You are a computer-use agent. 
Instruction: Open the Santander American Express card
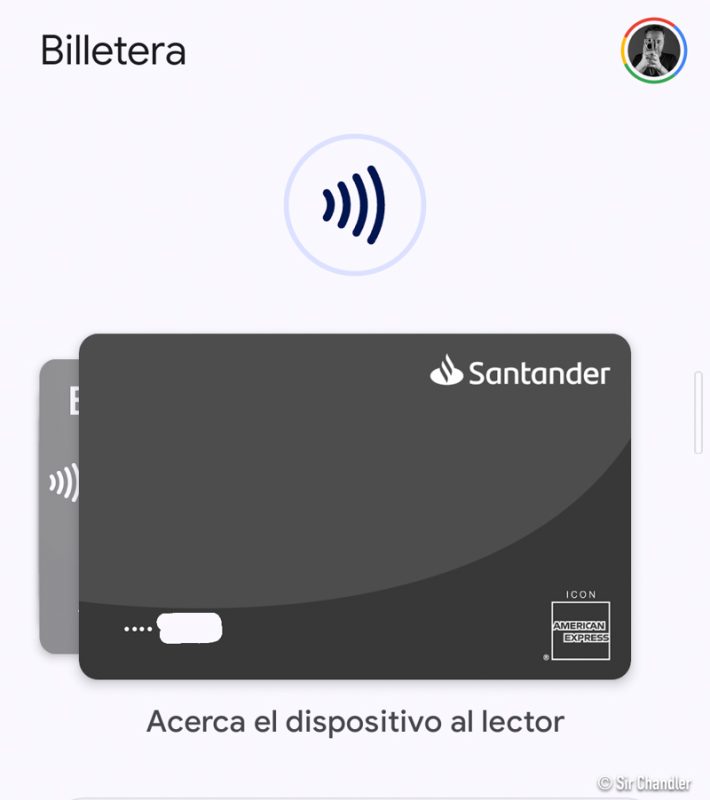click(355, 506)
